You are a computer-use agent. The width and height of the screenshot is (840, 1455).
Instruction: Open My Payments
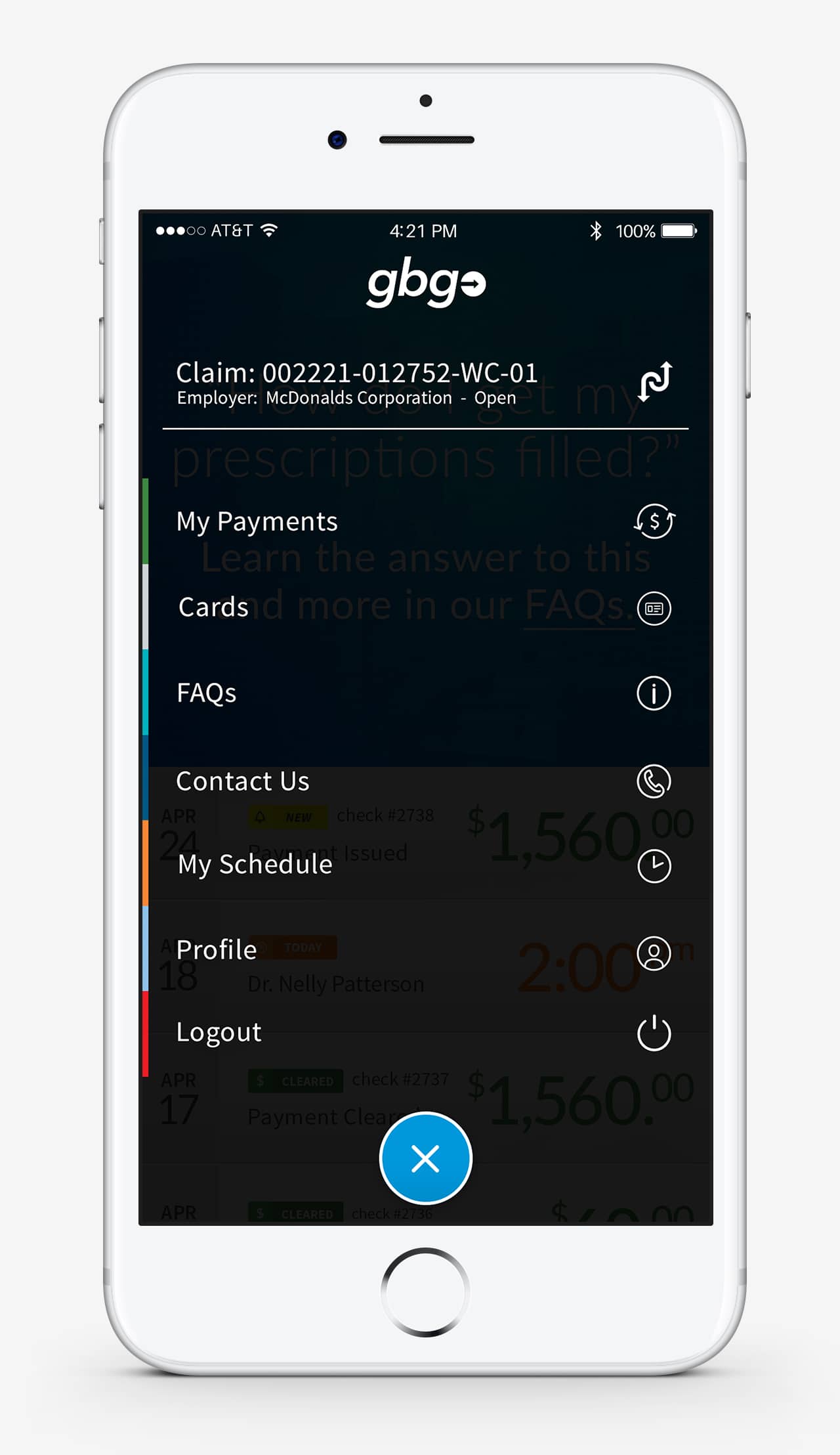425,521
